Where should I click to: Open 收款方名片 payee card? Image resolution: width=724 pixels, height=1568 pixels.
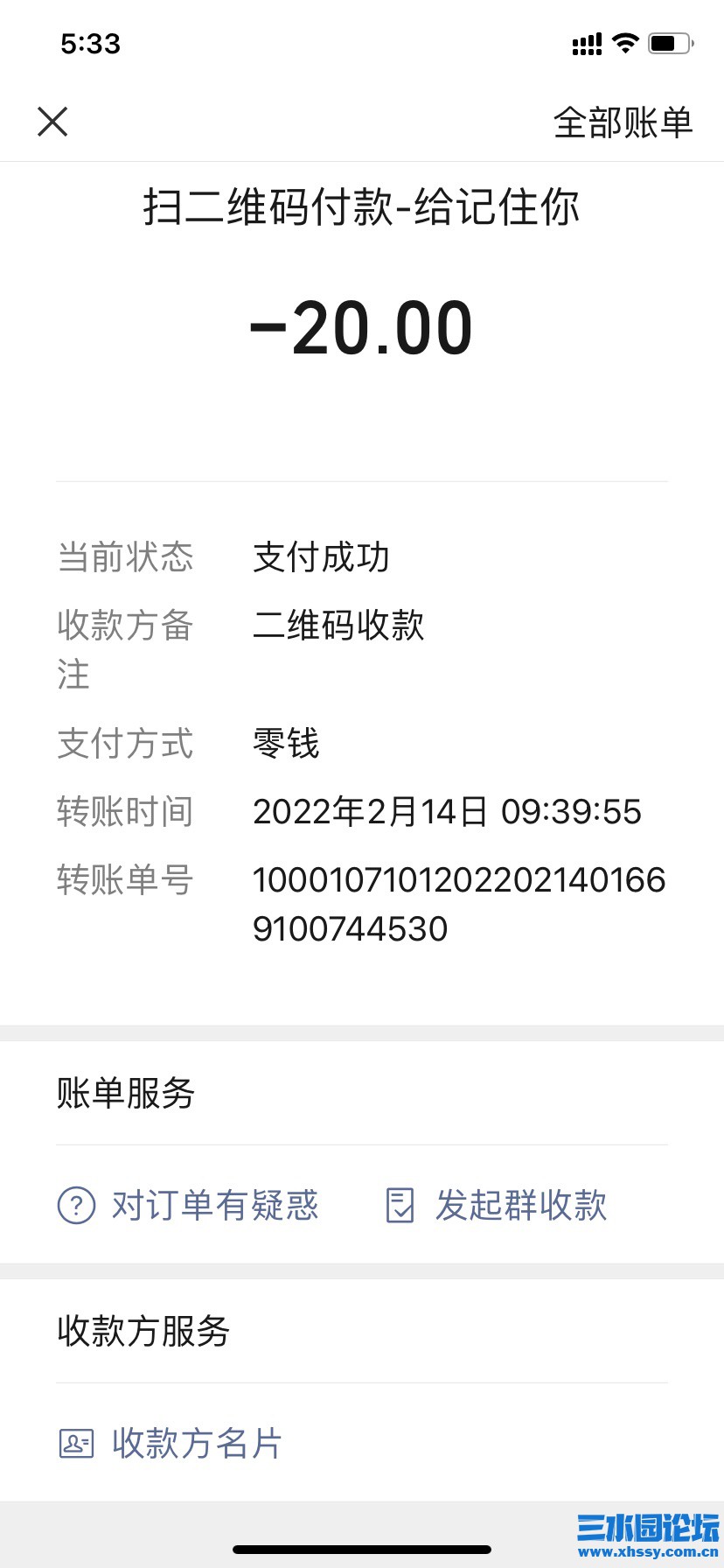(171, 1443)
